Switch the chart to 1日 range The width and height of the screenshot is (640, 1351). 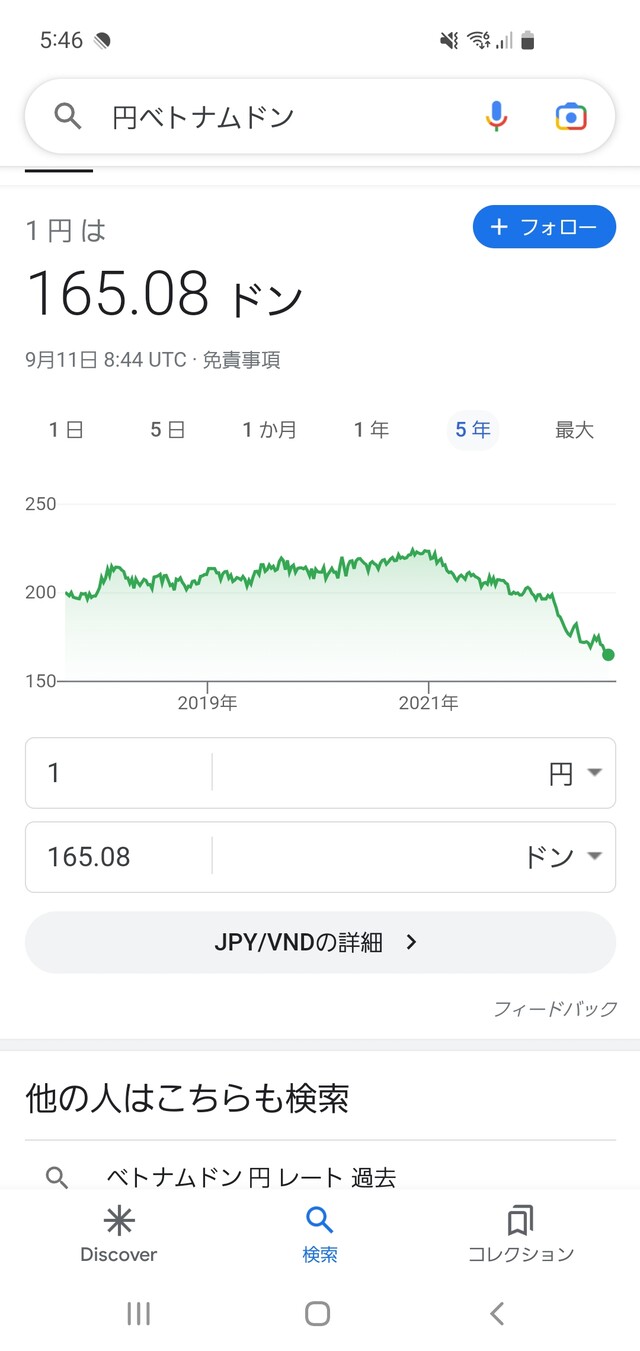[66, 430]
